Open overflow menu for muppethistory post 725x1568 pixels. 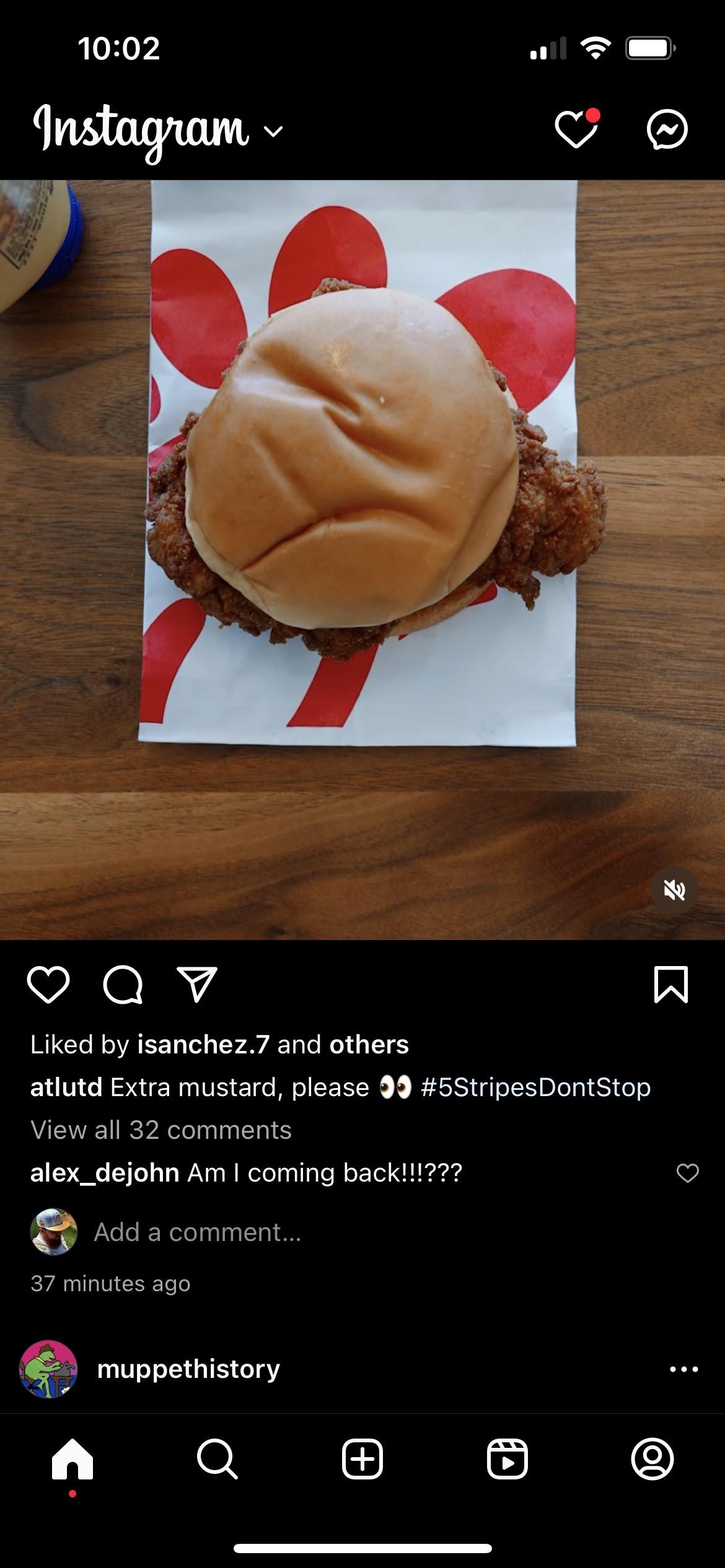pos(684,1369)
